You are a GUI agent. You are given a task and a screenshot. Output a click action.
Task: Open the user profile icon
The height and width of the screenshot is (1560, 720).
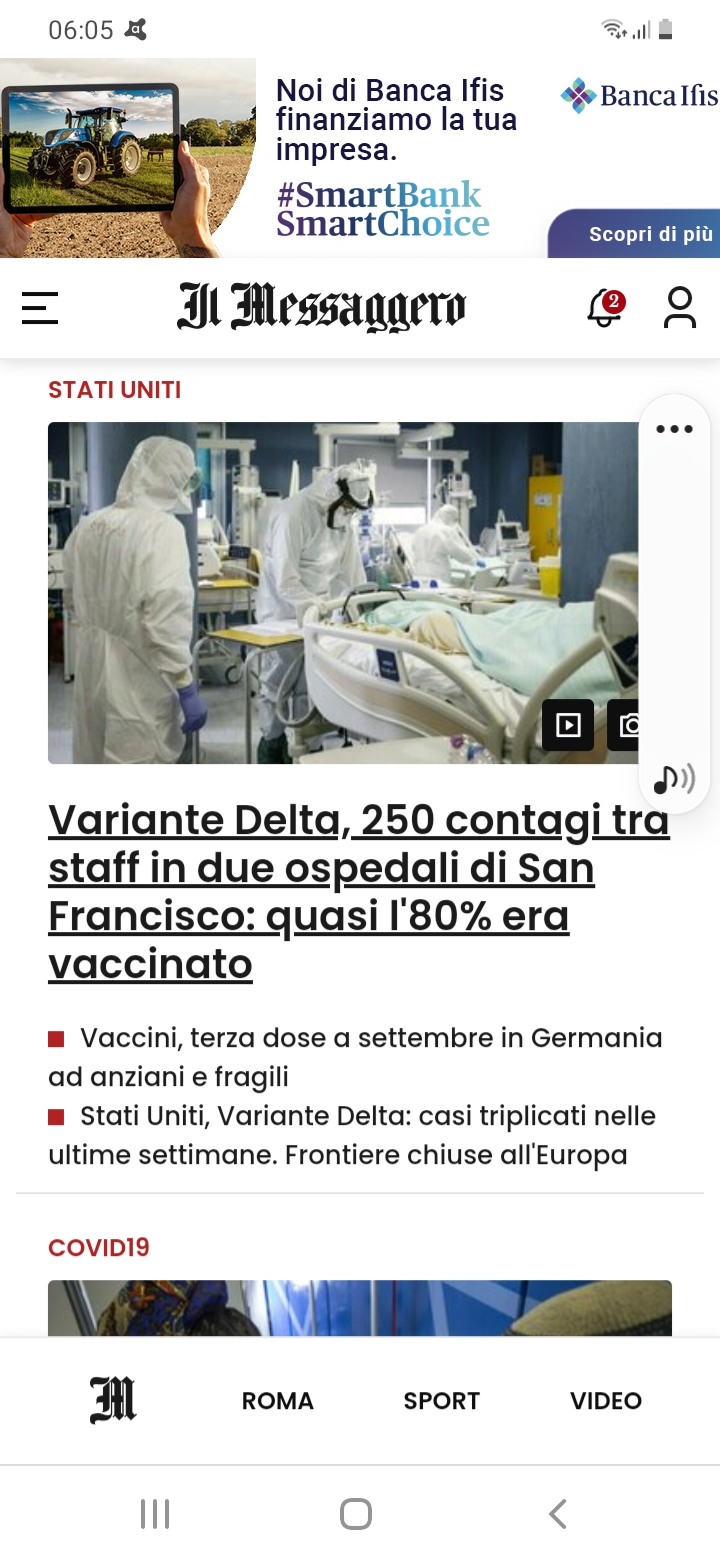coord(680,308)
